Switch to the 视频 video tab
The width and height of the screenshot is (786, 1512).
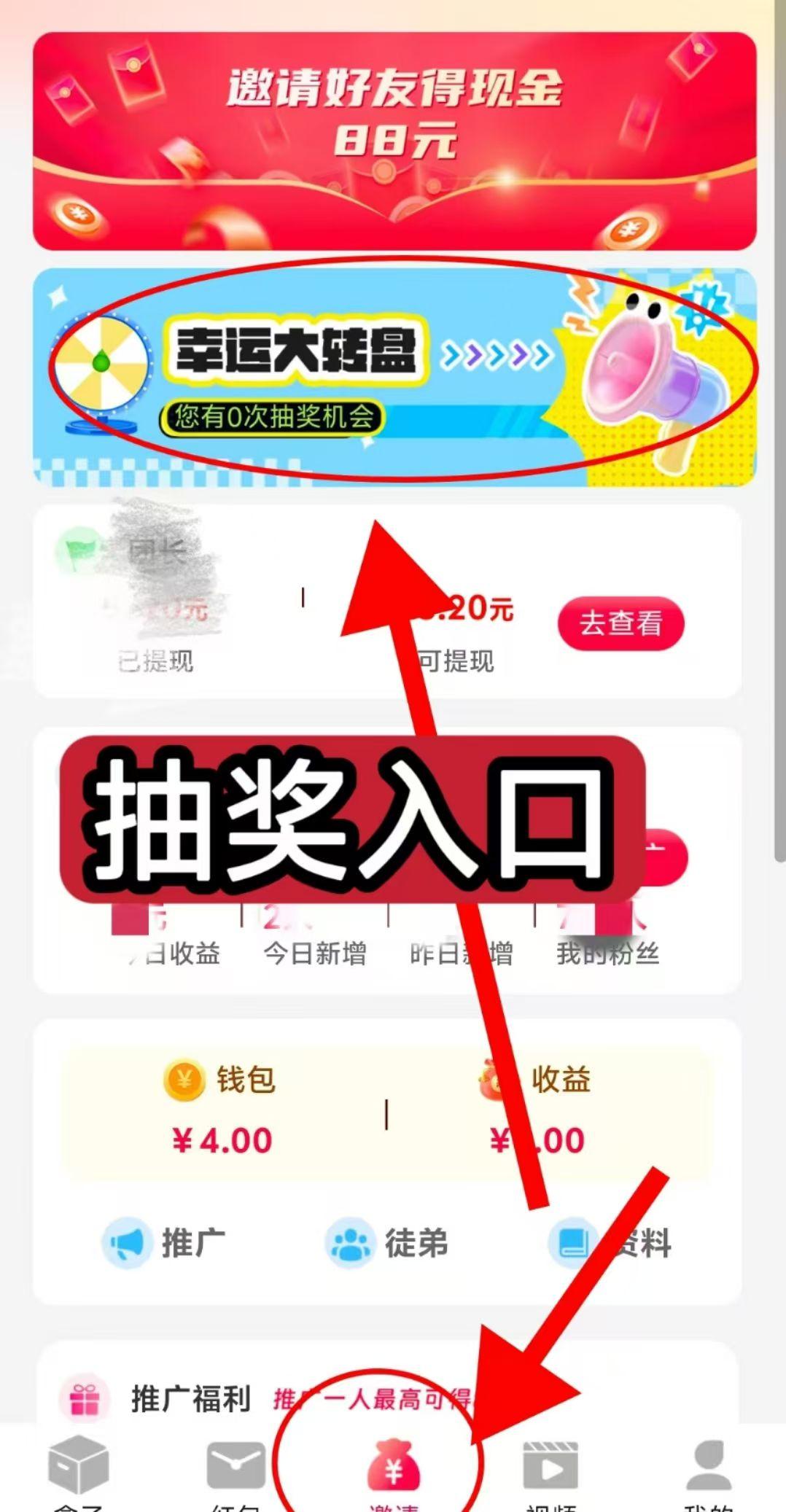pyautogui.click(x=550, y=1473)
